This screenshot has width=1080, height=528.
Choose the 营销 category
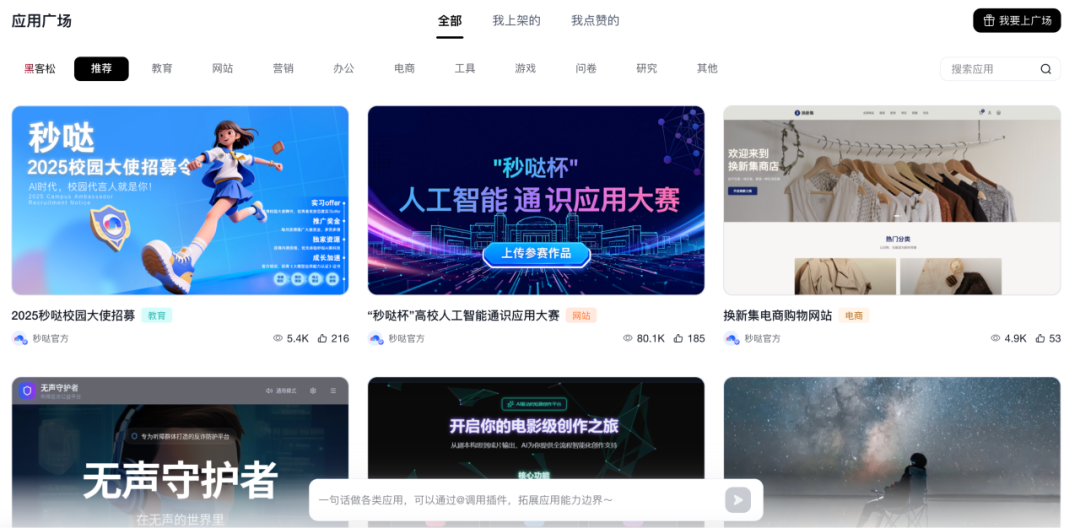(283, 69)
